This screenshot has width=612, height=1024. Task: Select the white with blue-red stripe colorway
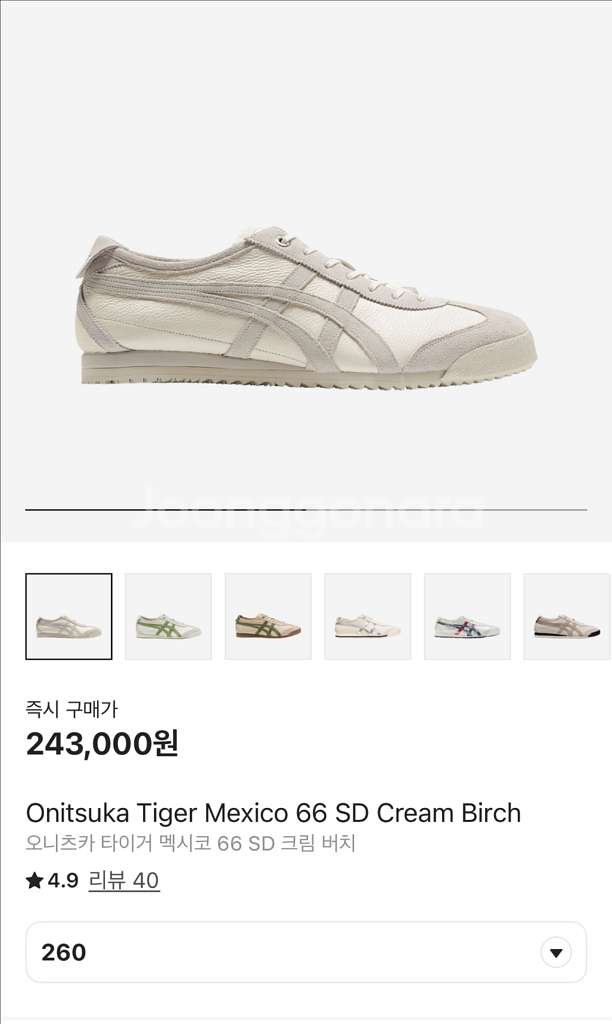[x=467, y=616]
